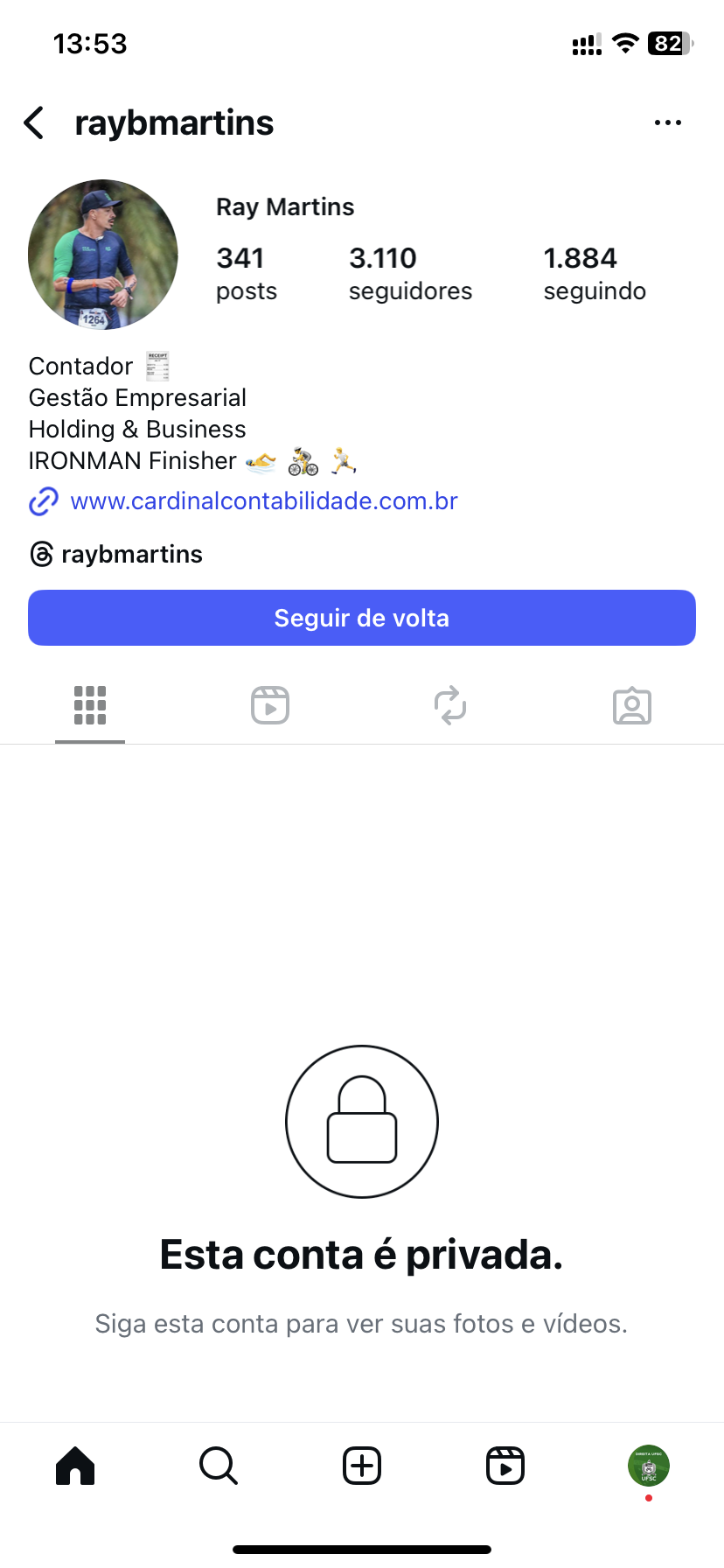Open Reels from the bottom bar

coord(505,1466)
